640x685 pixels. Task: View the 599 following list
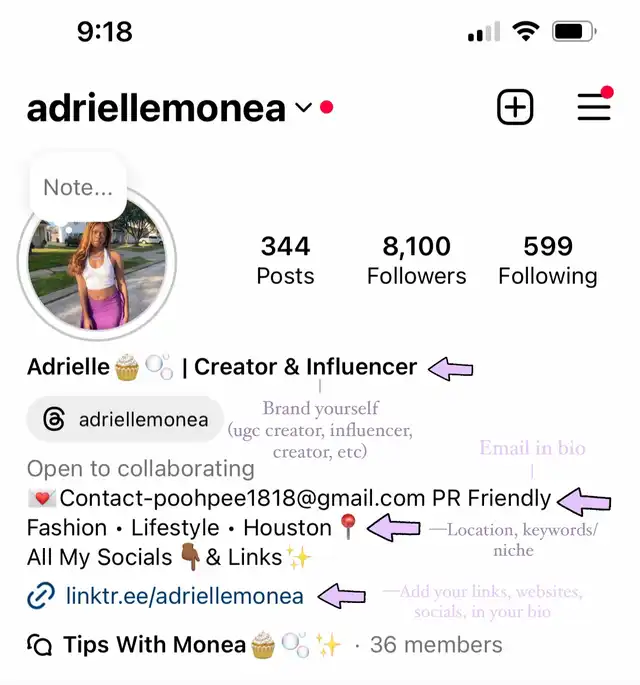tap(547, 260)
